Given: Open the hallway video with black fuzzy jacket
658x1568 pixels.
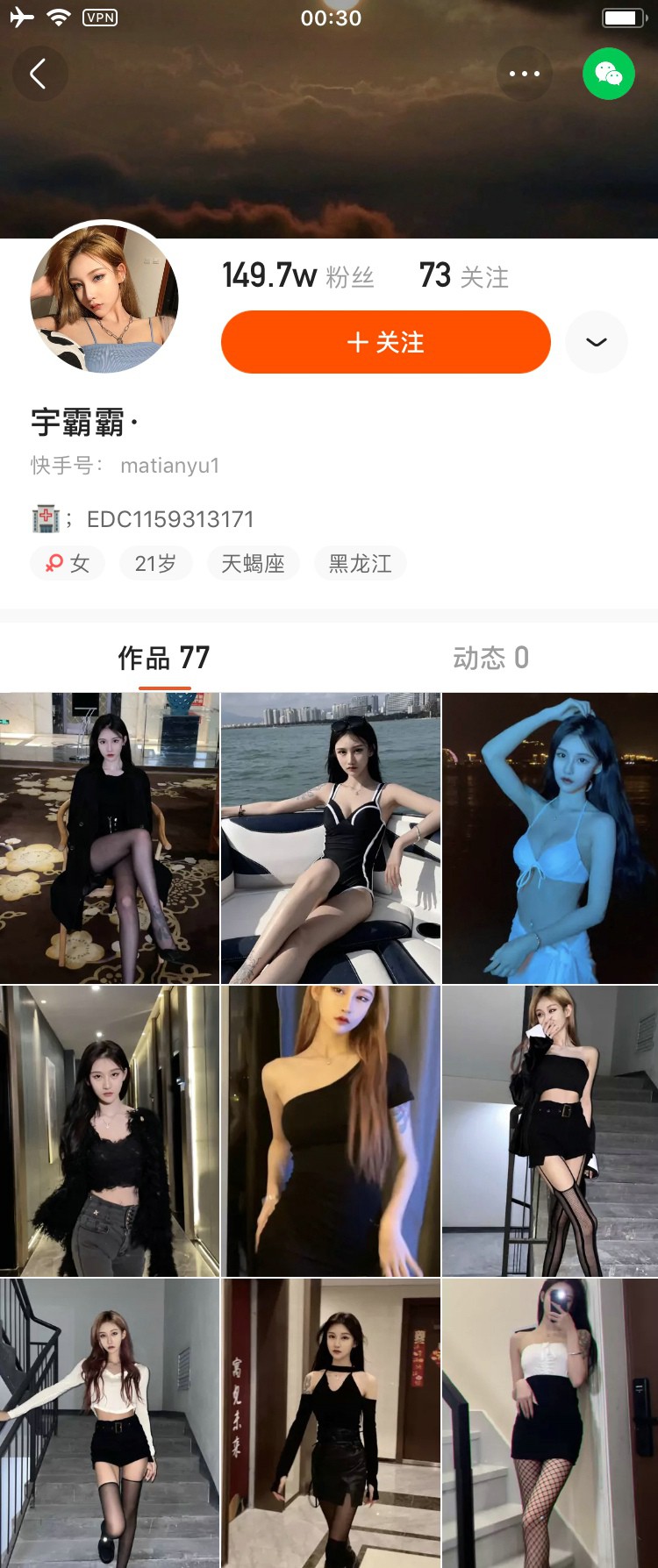Looking at the screenshot, I should [x=109, y=1130].
